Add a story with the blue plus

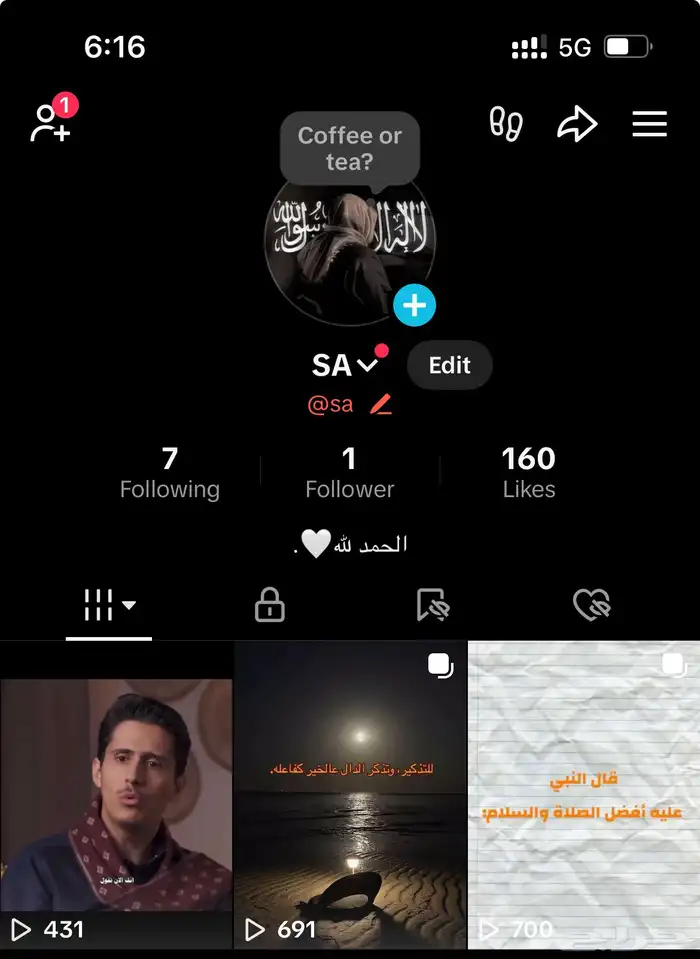click(414, 305)
